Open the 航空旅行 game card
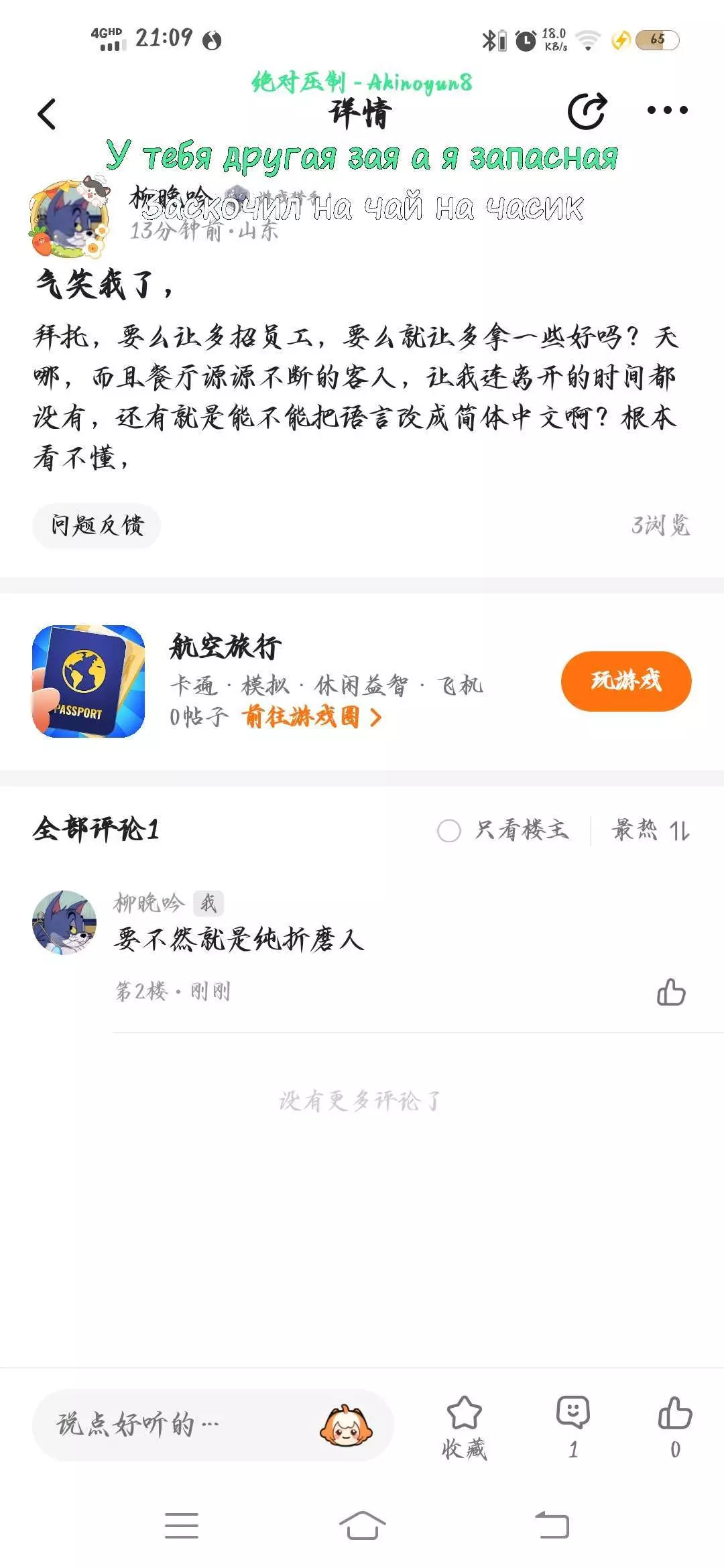 pos(88,681)
